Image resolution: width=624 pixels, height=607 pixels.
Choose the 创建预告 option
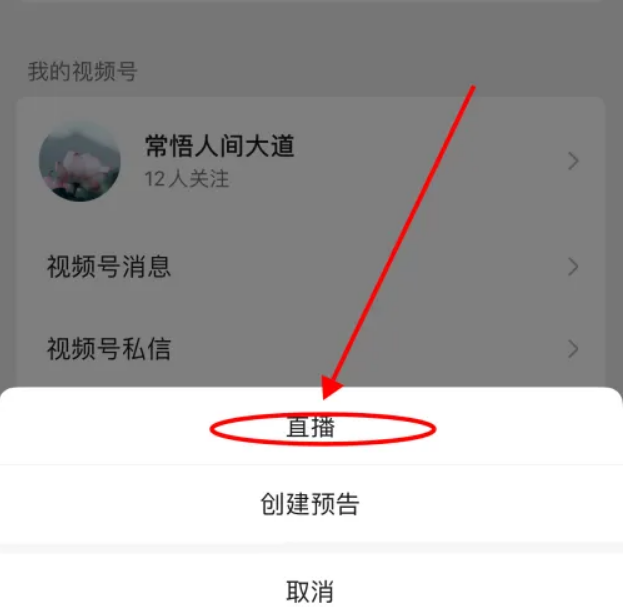[310, 505]
